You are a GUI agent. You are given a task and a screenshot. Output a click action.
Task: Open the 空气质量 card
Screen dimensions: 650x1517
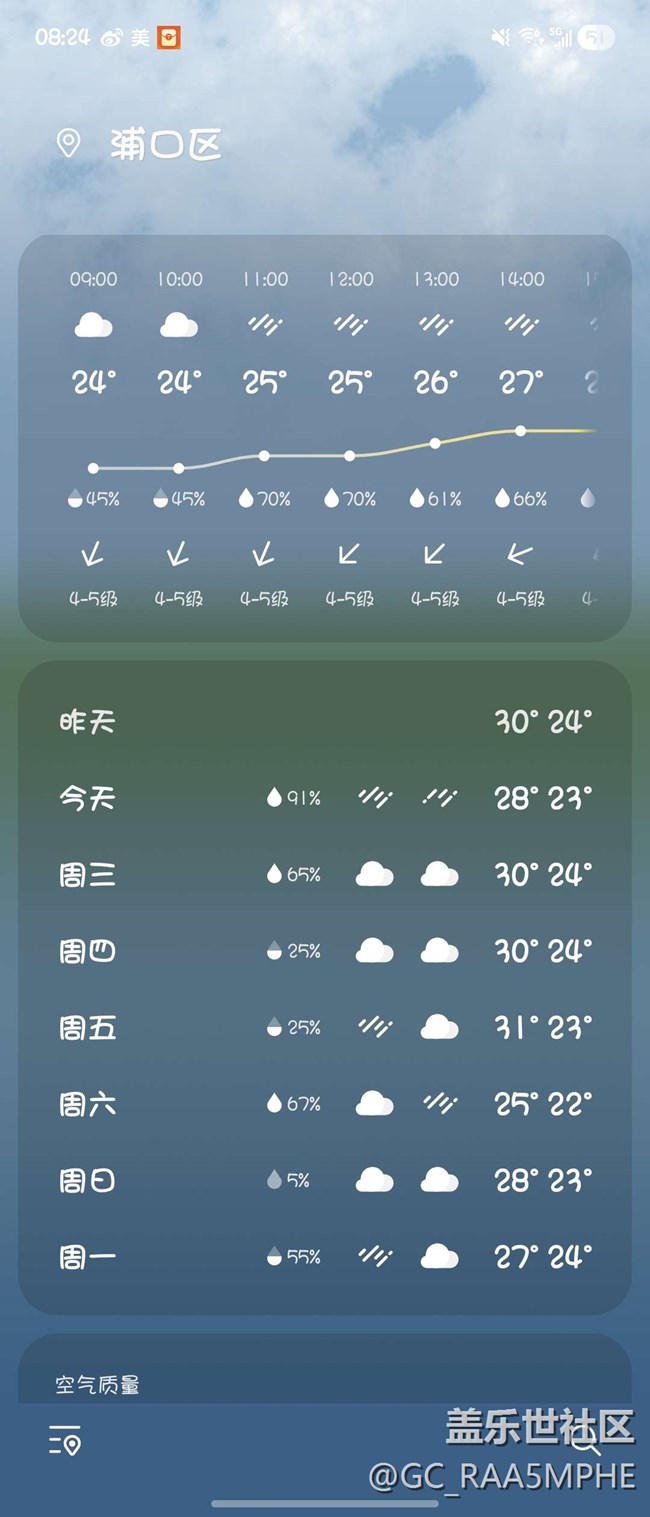325,1369
